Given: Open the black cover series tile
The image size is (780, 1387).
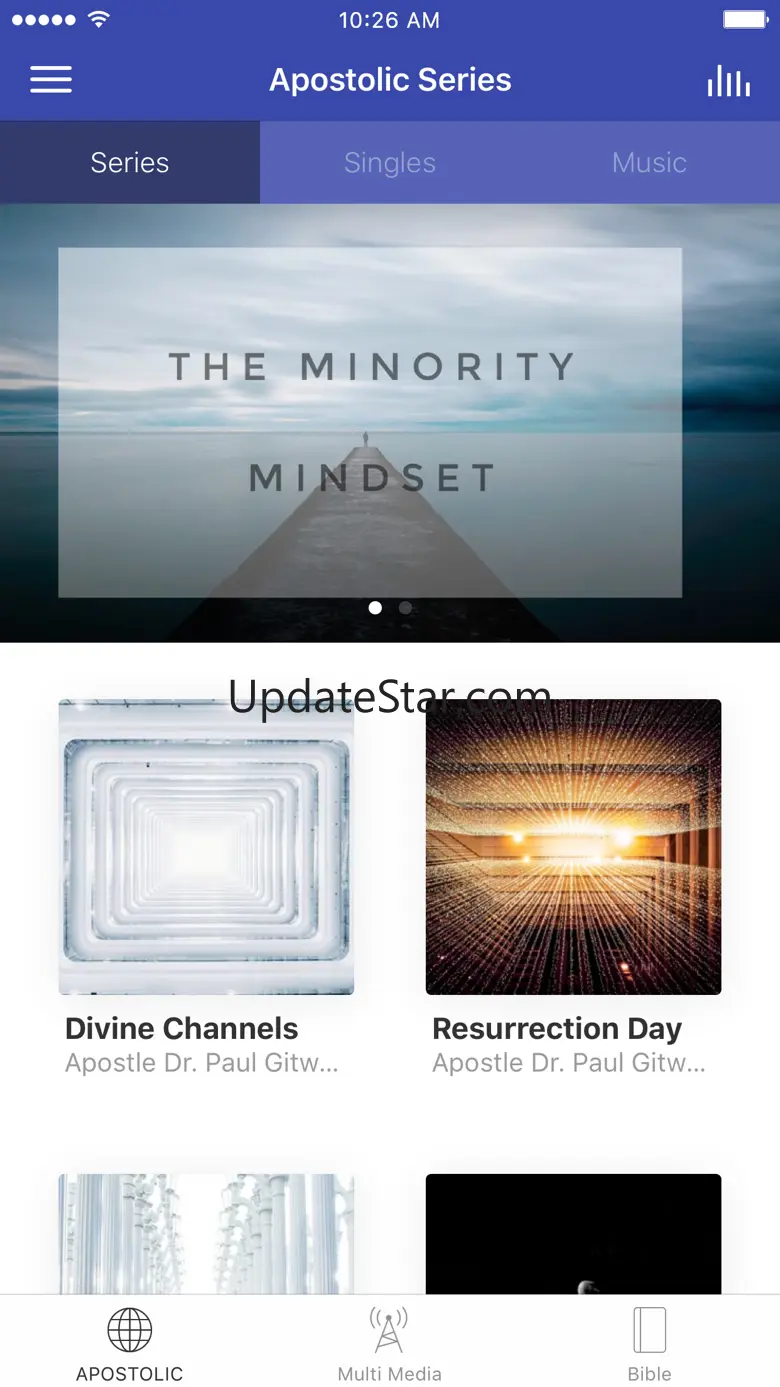Looking at the screenshot, I should (x=573, y=1234).
